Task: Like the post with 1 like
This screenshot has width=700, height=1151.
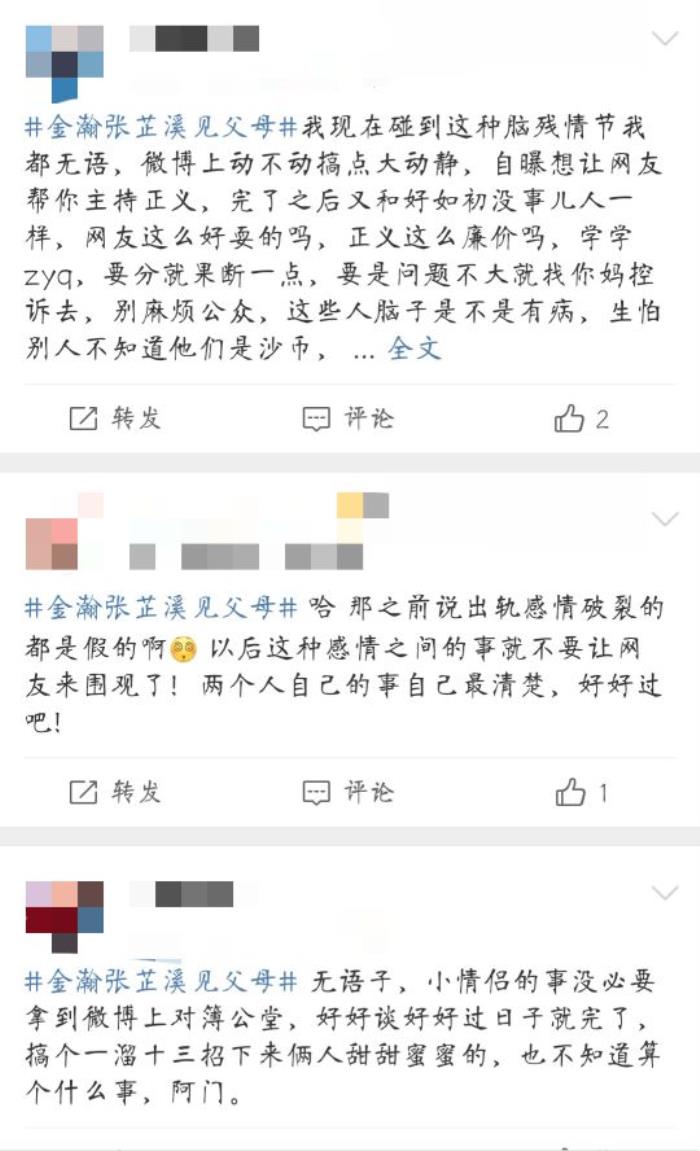Action: 581,794
